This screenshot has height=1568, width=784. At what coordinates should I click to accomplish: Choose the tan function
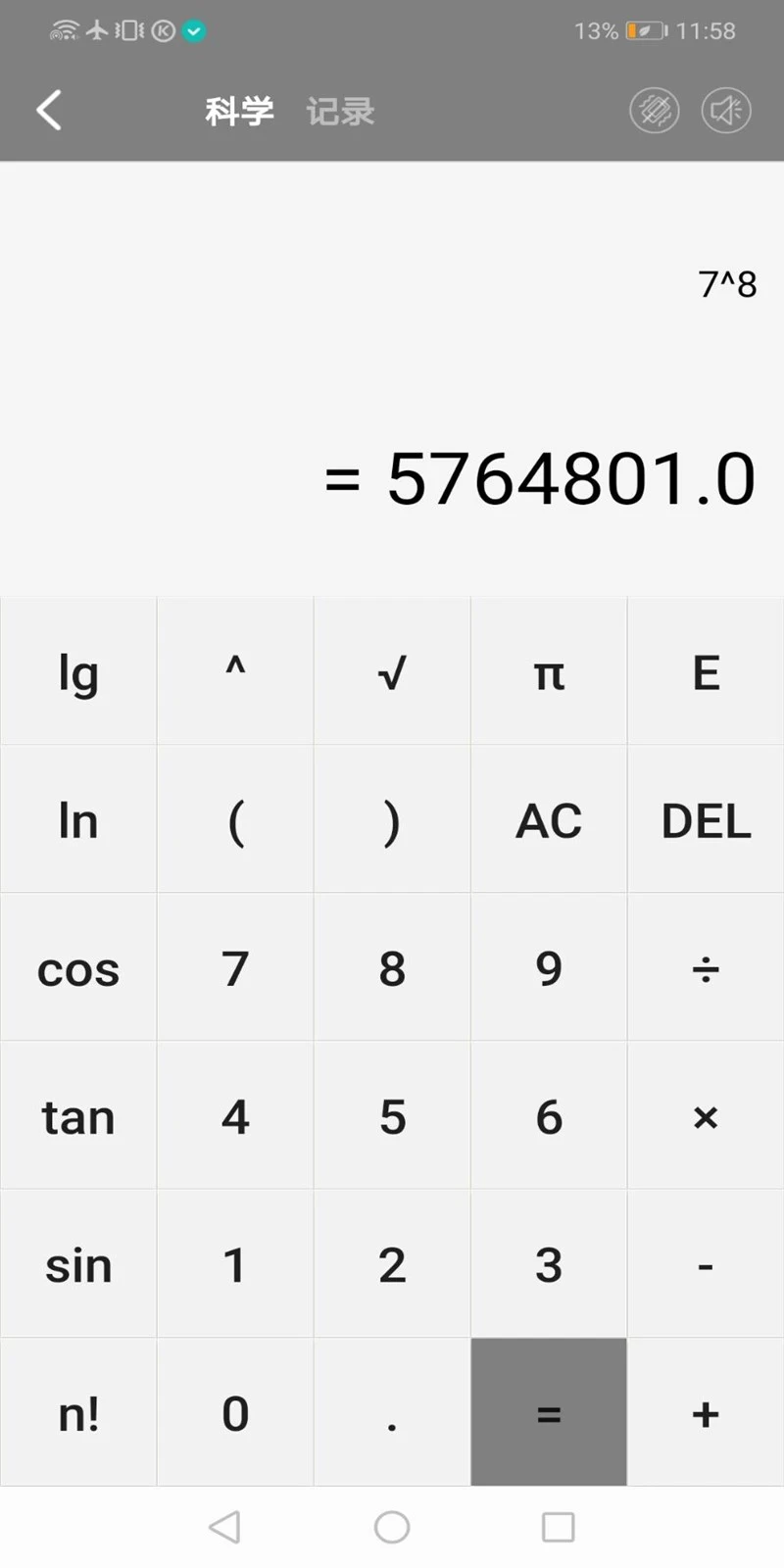78,1115
